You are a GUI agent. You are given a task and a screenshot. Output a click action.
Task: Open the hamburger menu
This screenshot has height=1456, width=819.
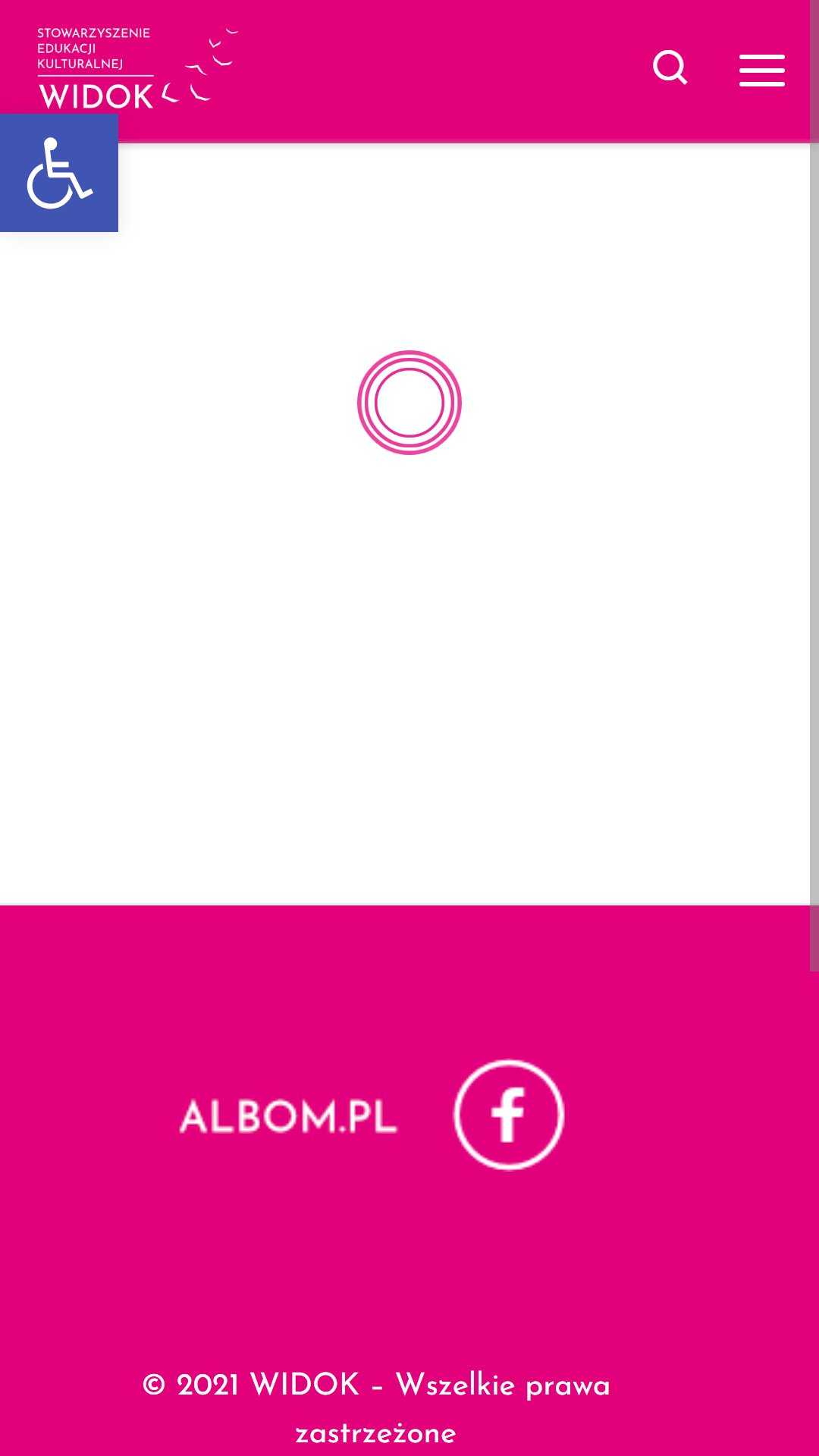[x=762, y=71]
